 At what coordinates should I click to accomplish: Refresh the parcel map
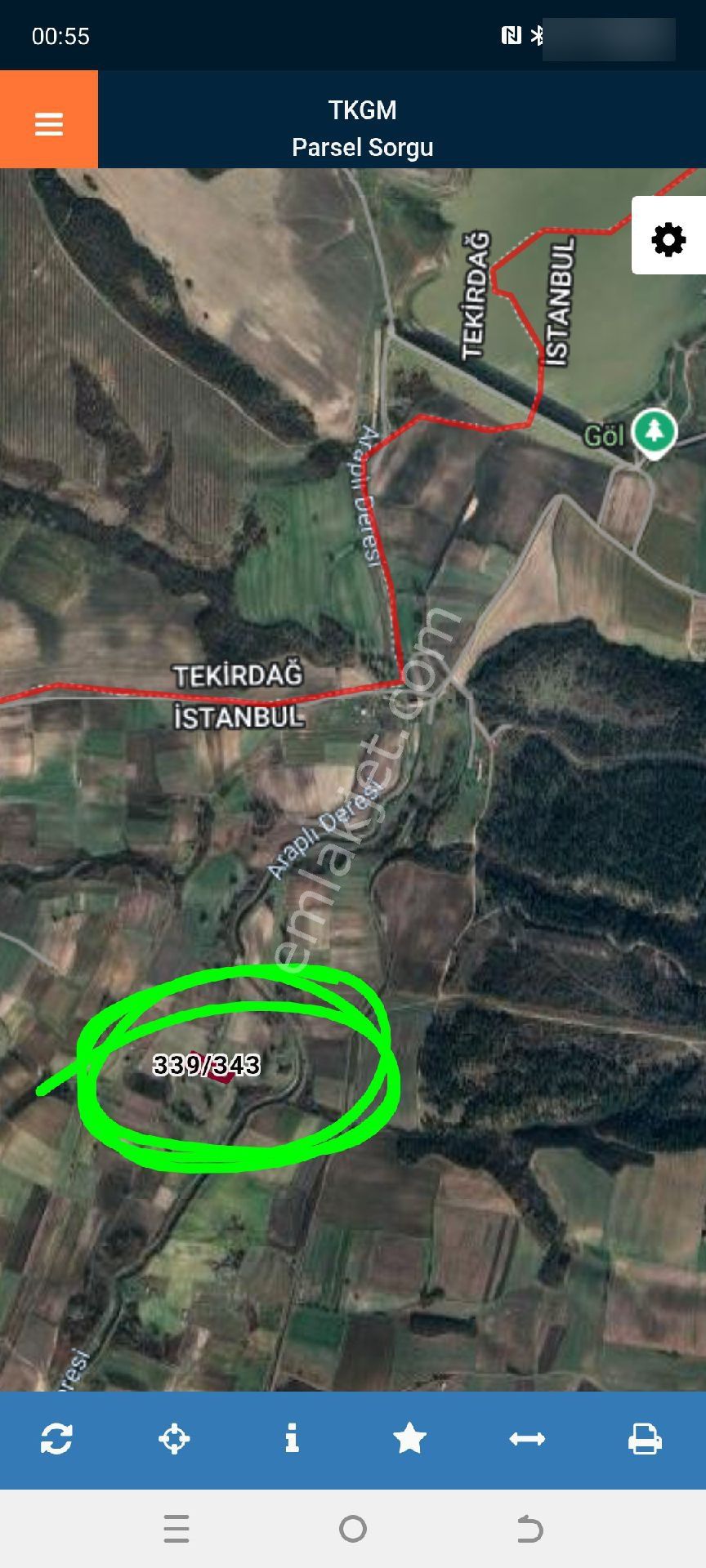click(x=57, y=1439)
